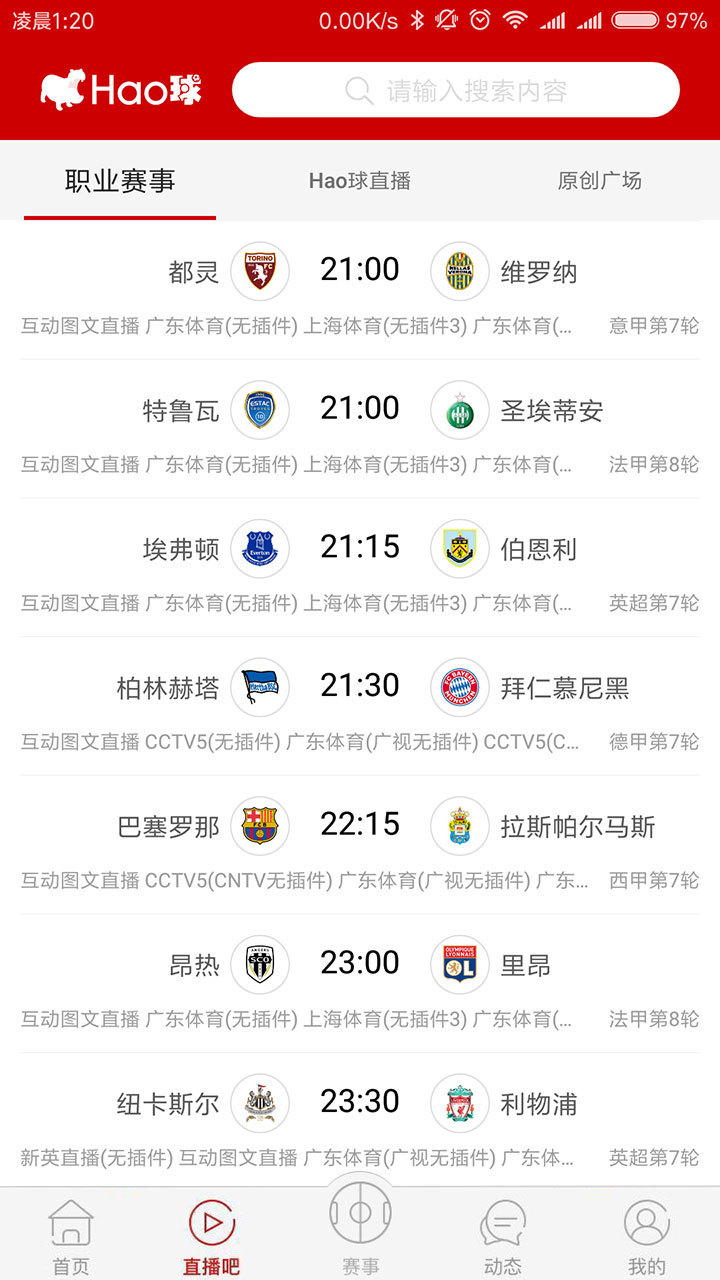Switch to the 动态 bottom tab
The width and height of the screenshot is (720, 1280).
(503, 1236)
